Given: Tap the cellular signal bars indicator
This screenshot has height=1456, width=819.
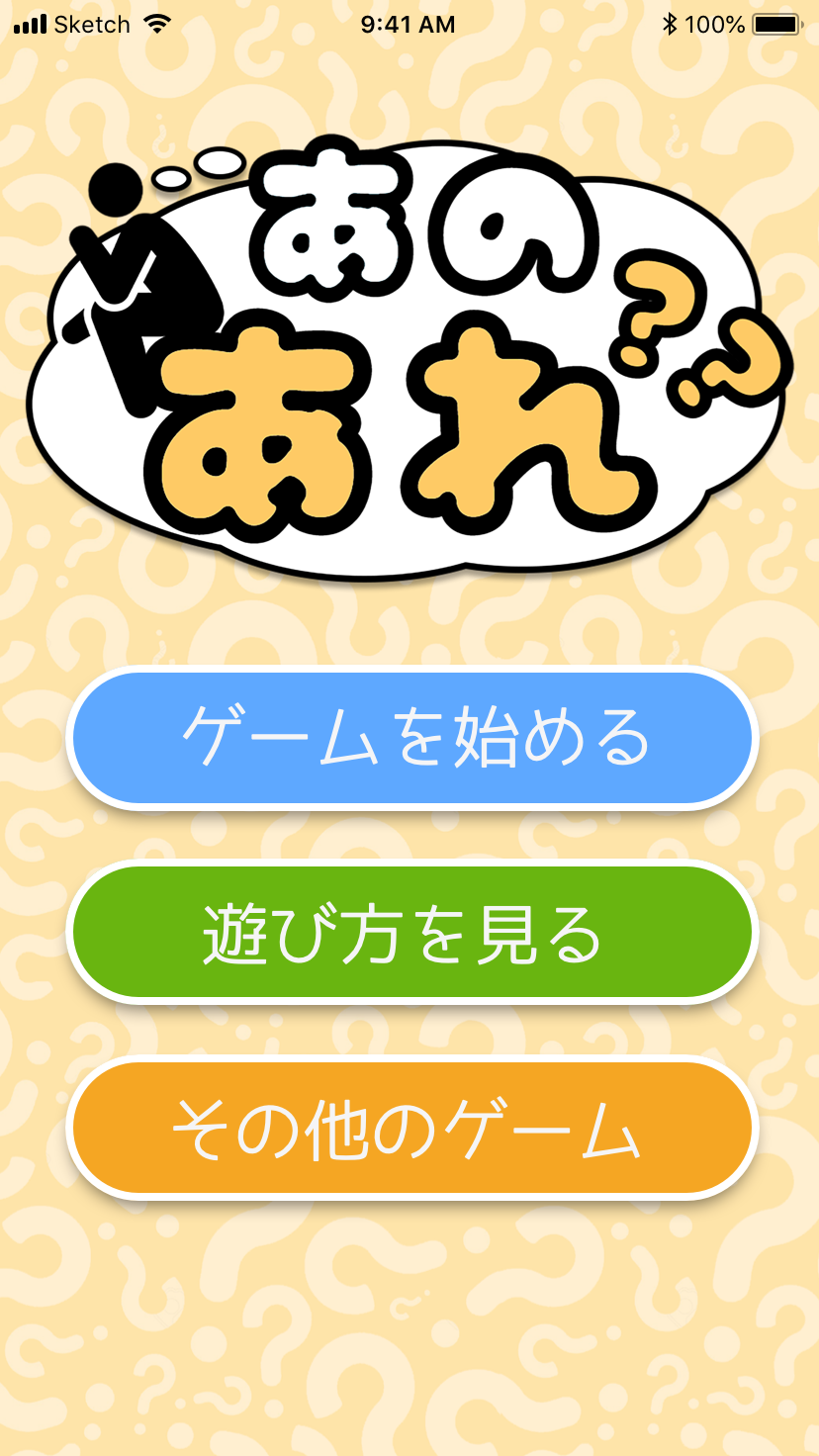Looking at the screenshot, I should tap(30, 23).
